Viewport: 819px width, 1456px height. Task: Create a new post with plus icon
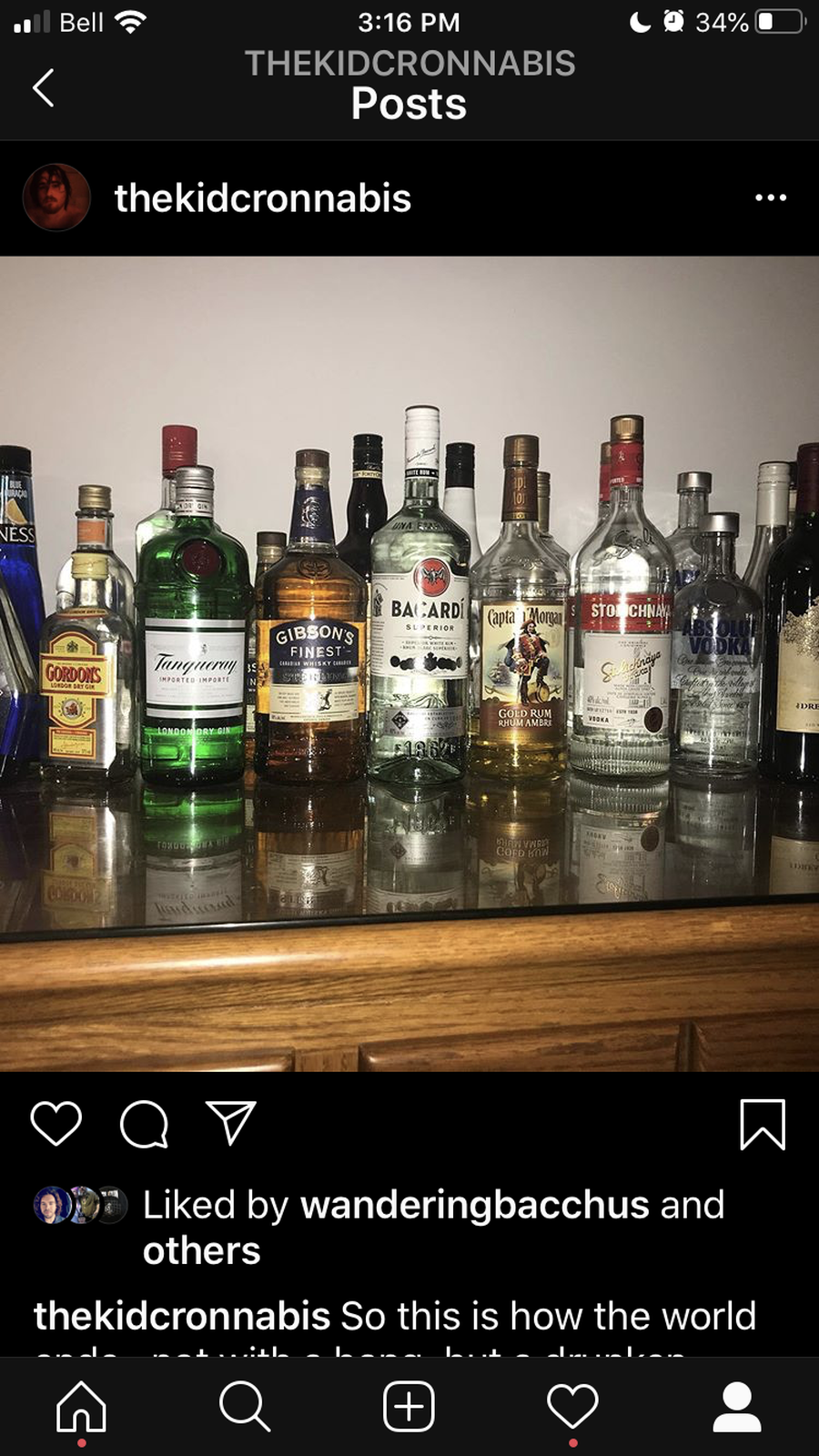click(x=409, y=1407)
